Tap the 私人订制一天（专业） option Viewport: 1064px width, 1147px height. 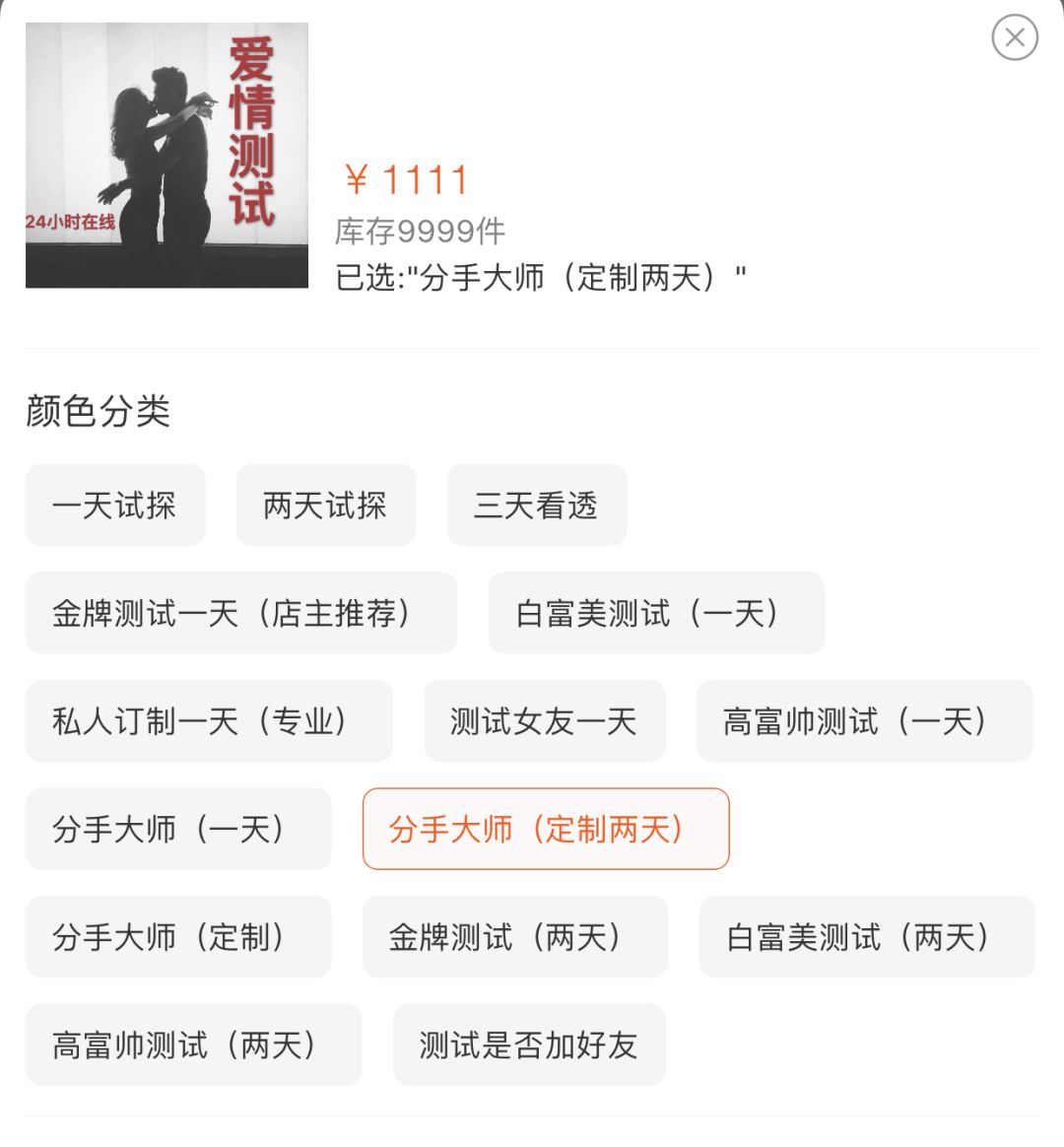209,721
